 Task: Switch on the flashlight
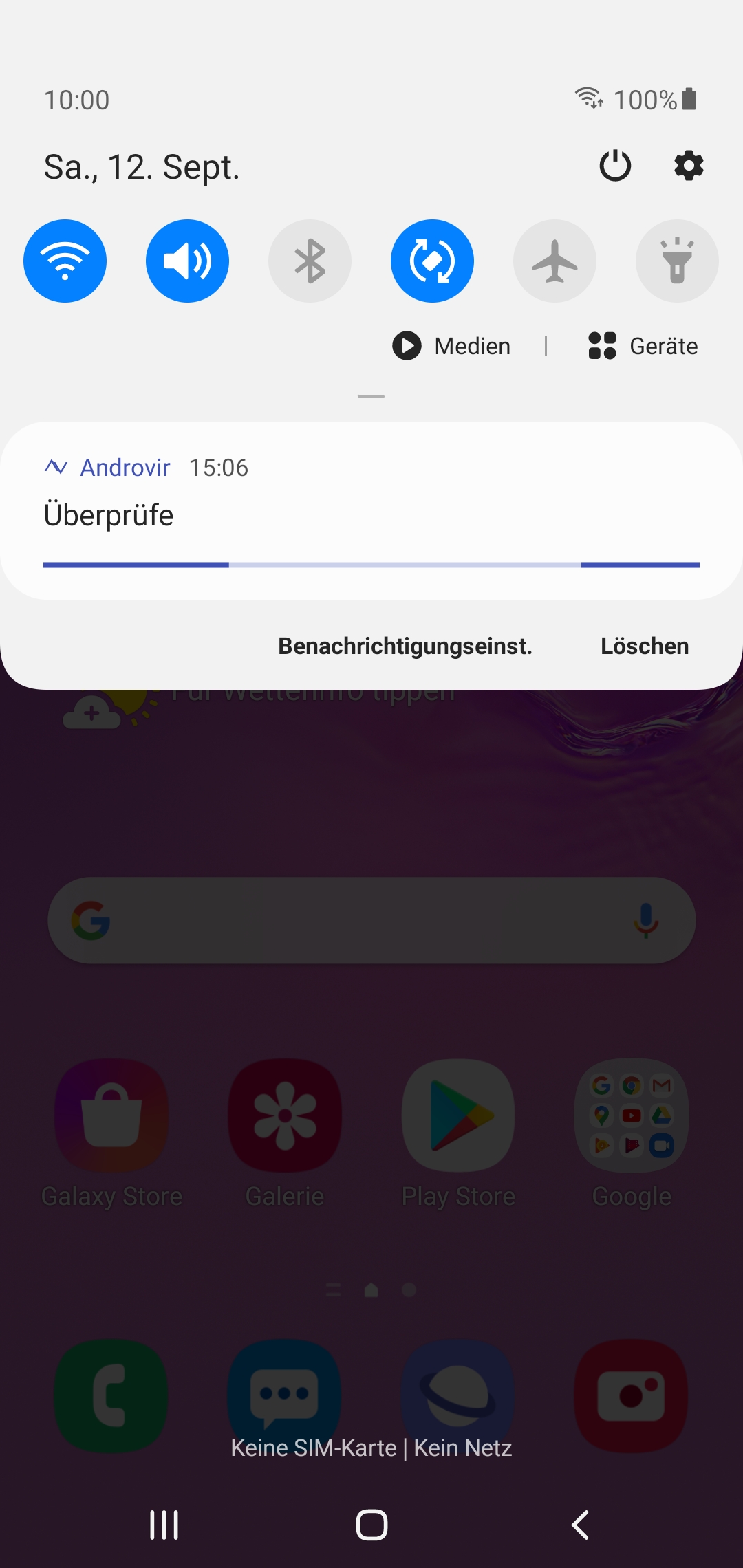(677, 261)
